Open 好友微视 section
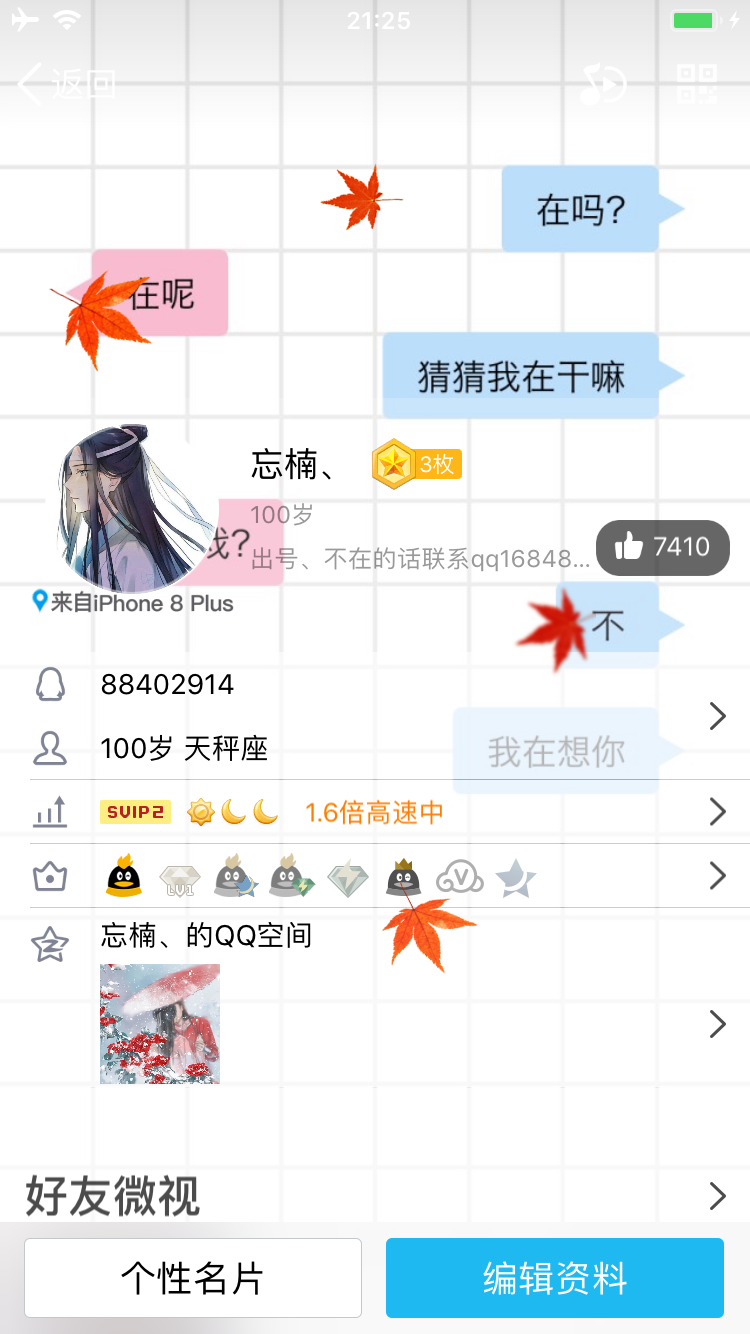Viewport: 750px width, 1334px height. tap(375, 1196)
